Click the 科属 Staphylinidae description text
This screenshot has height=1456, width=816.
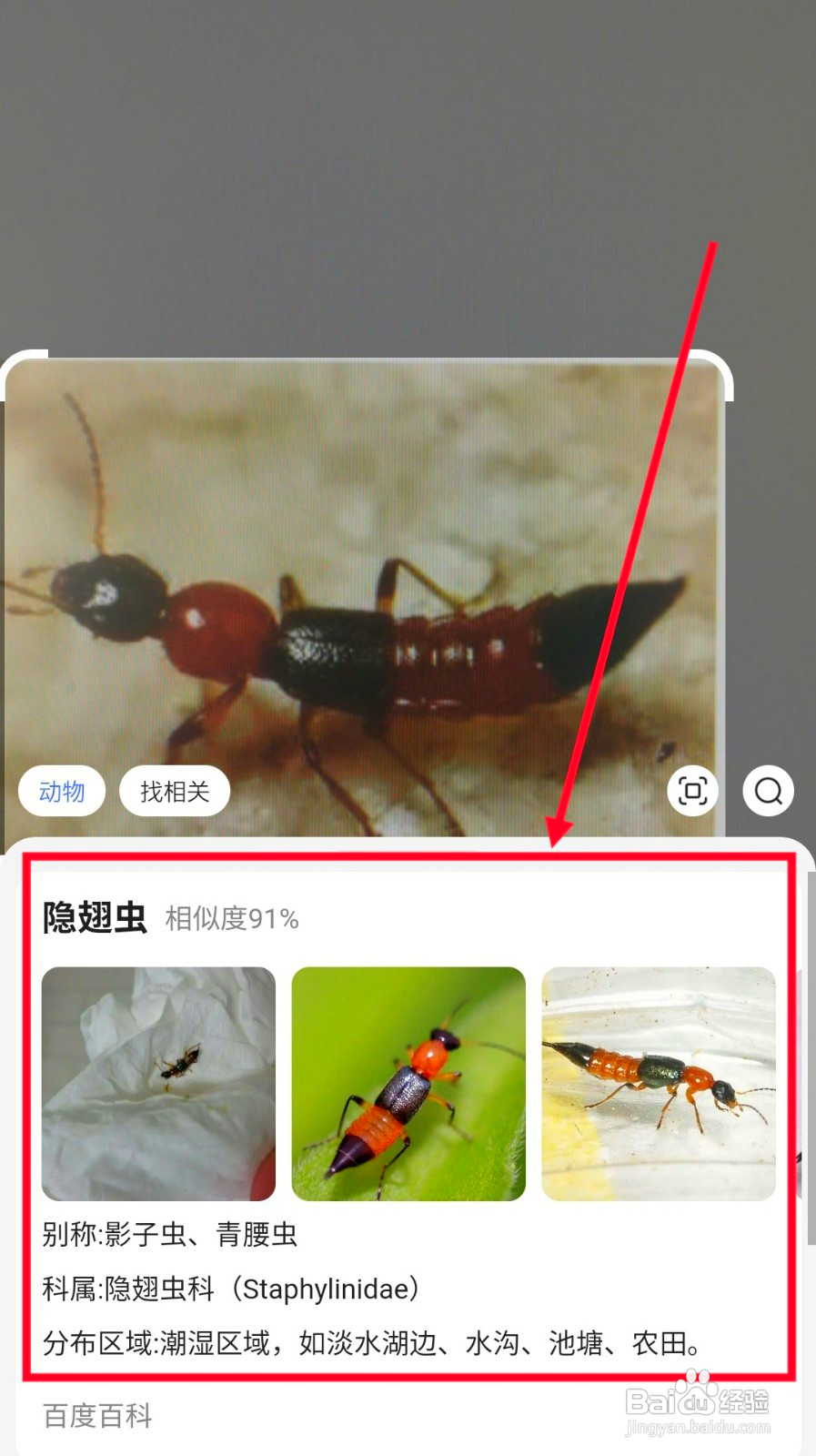231,1289
